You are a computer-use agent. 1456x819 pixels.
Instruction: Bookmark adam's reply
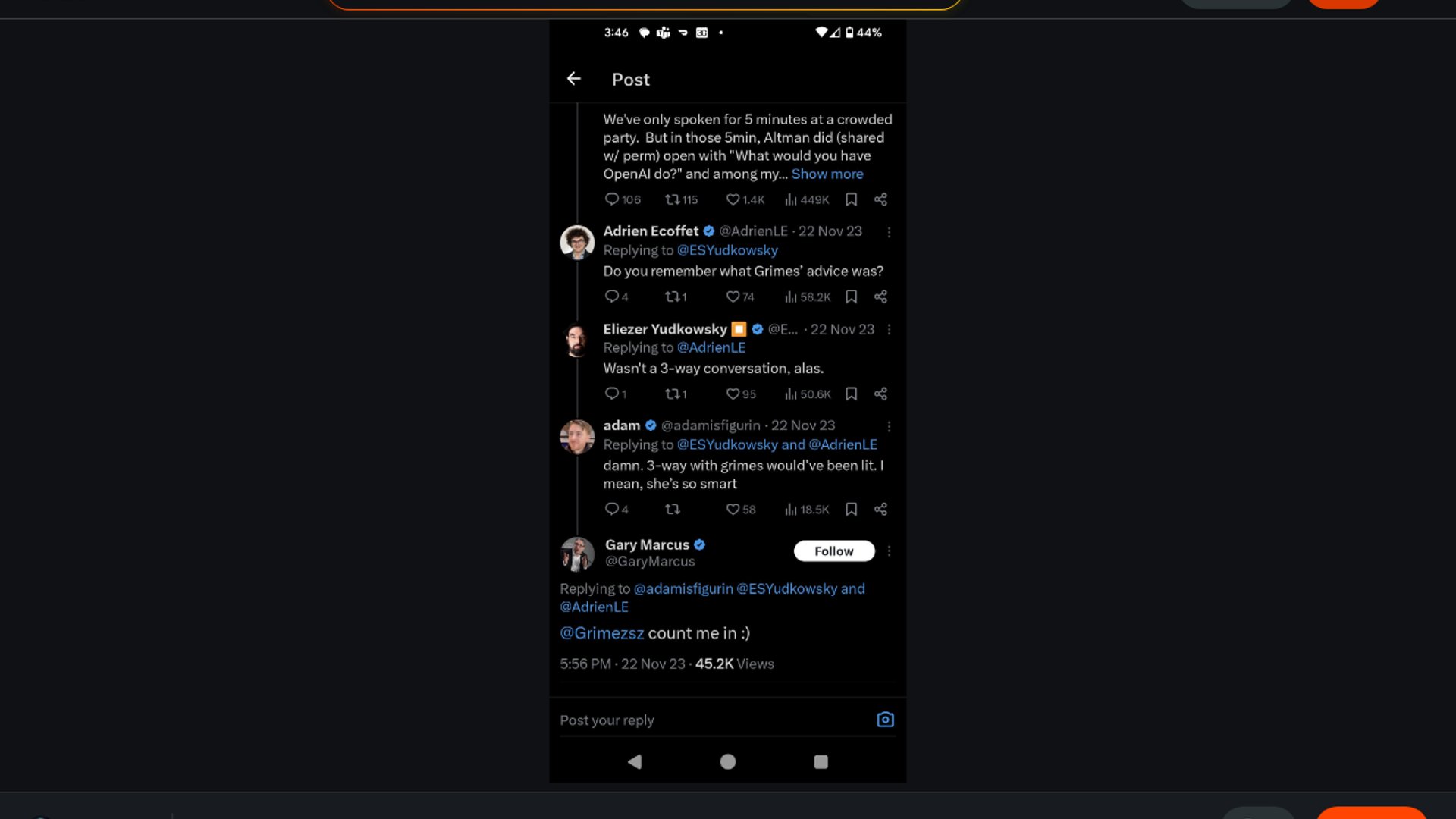click(x=851, y=509)
